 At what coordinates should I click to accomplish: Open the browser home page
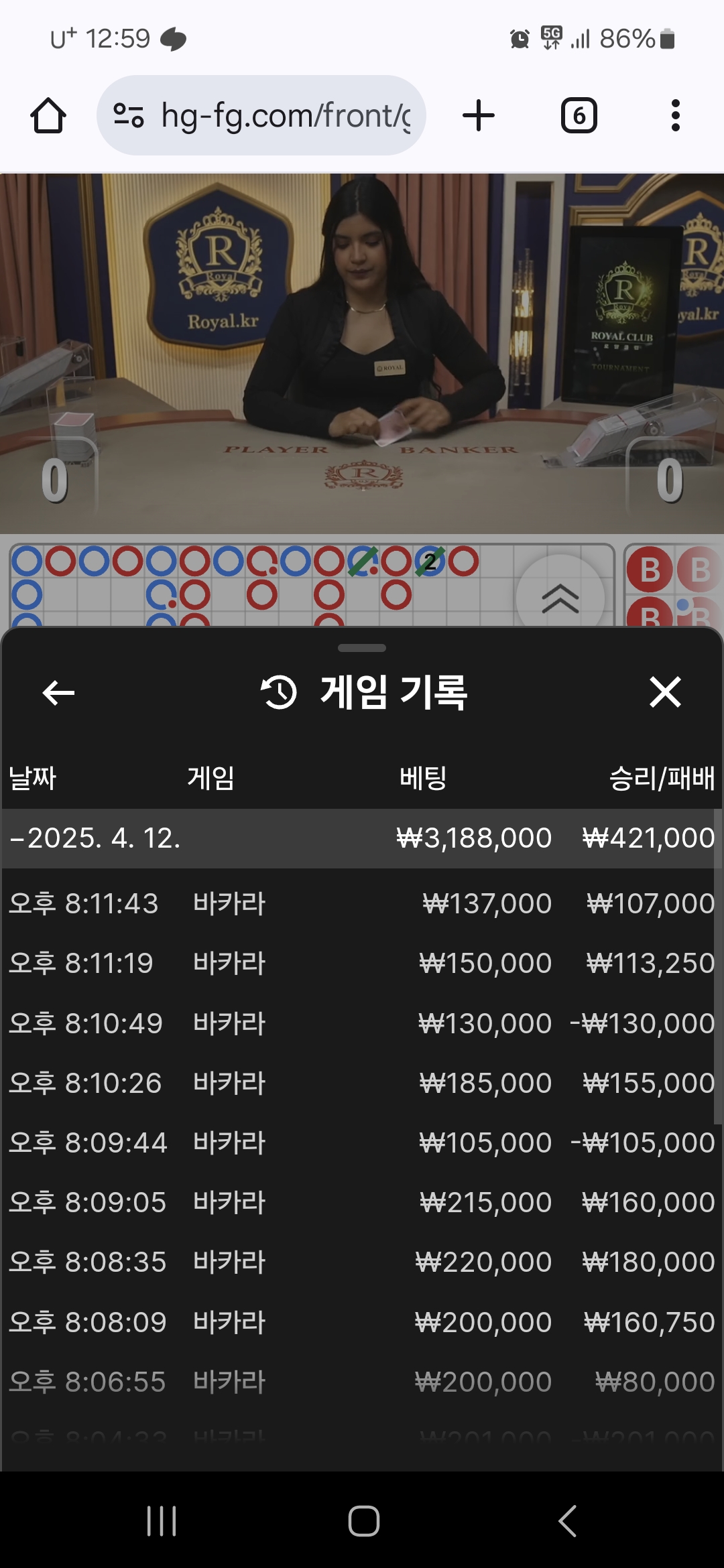point(48,116)
